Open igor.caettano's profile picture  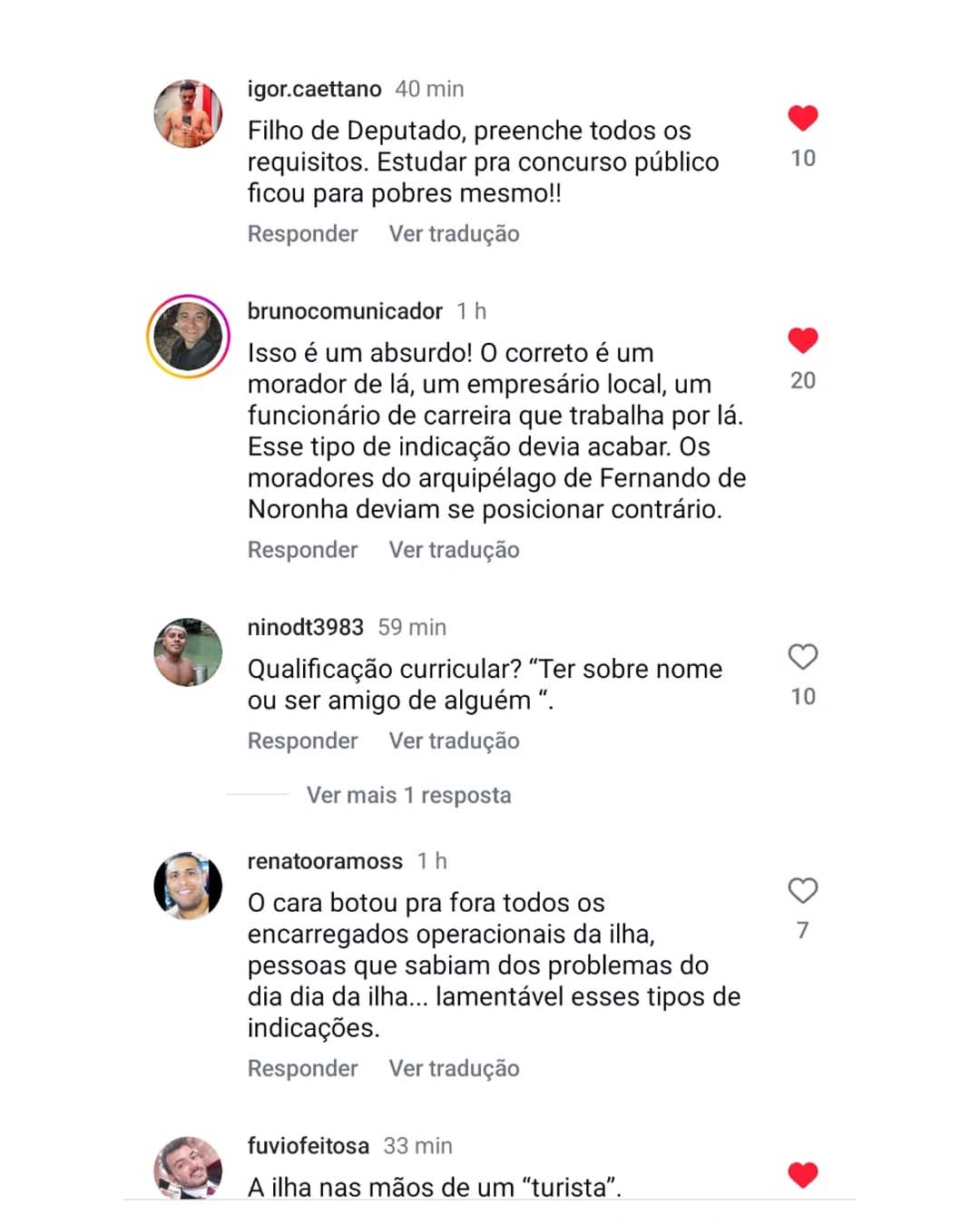coord(188,113)
